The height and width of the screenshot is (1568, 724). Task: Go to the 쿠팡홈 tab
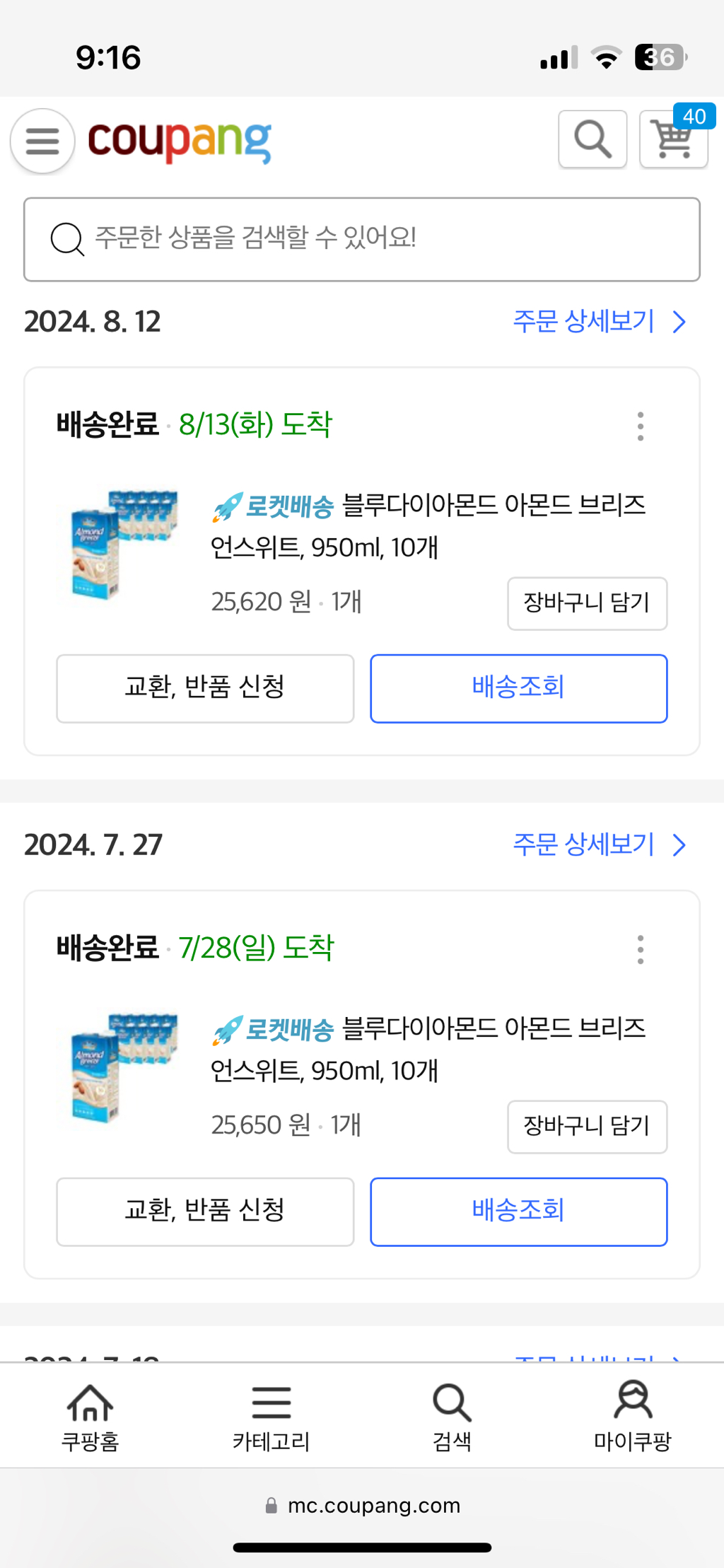90,1417
